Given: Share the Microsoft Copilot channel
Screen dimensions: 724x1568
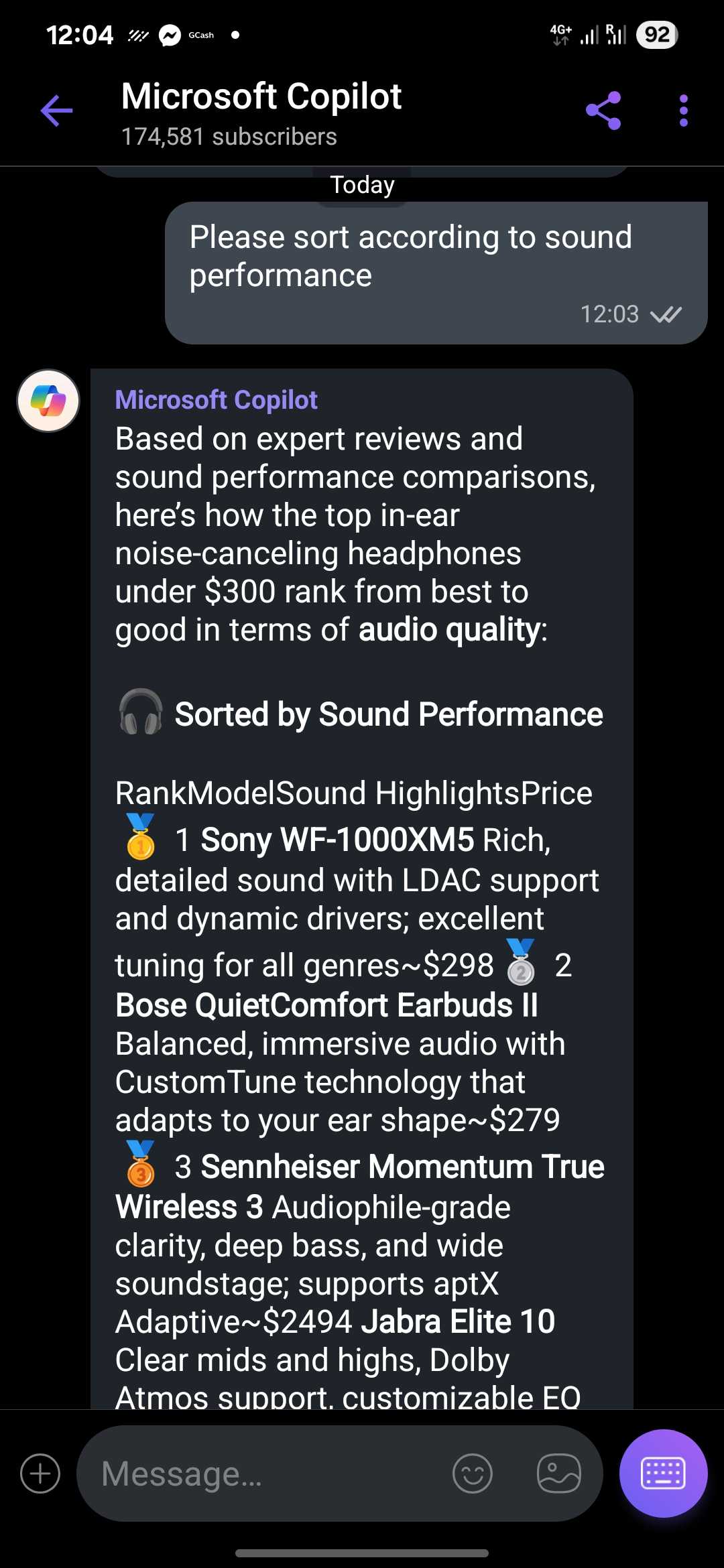Looking at the screenshot, I should pos(603,111).
